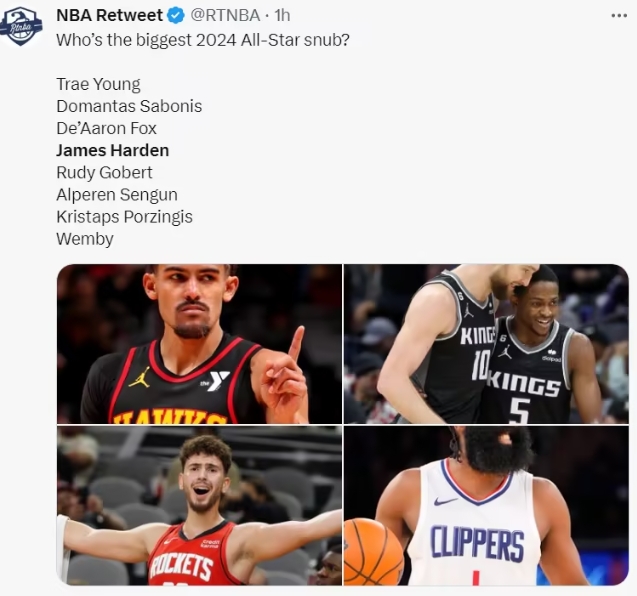This screenshot has width=637, height=596.
Task: View the Trae Young Hawks photo
Action: click(199, 343)
